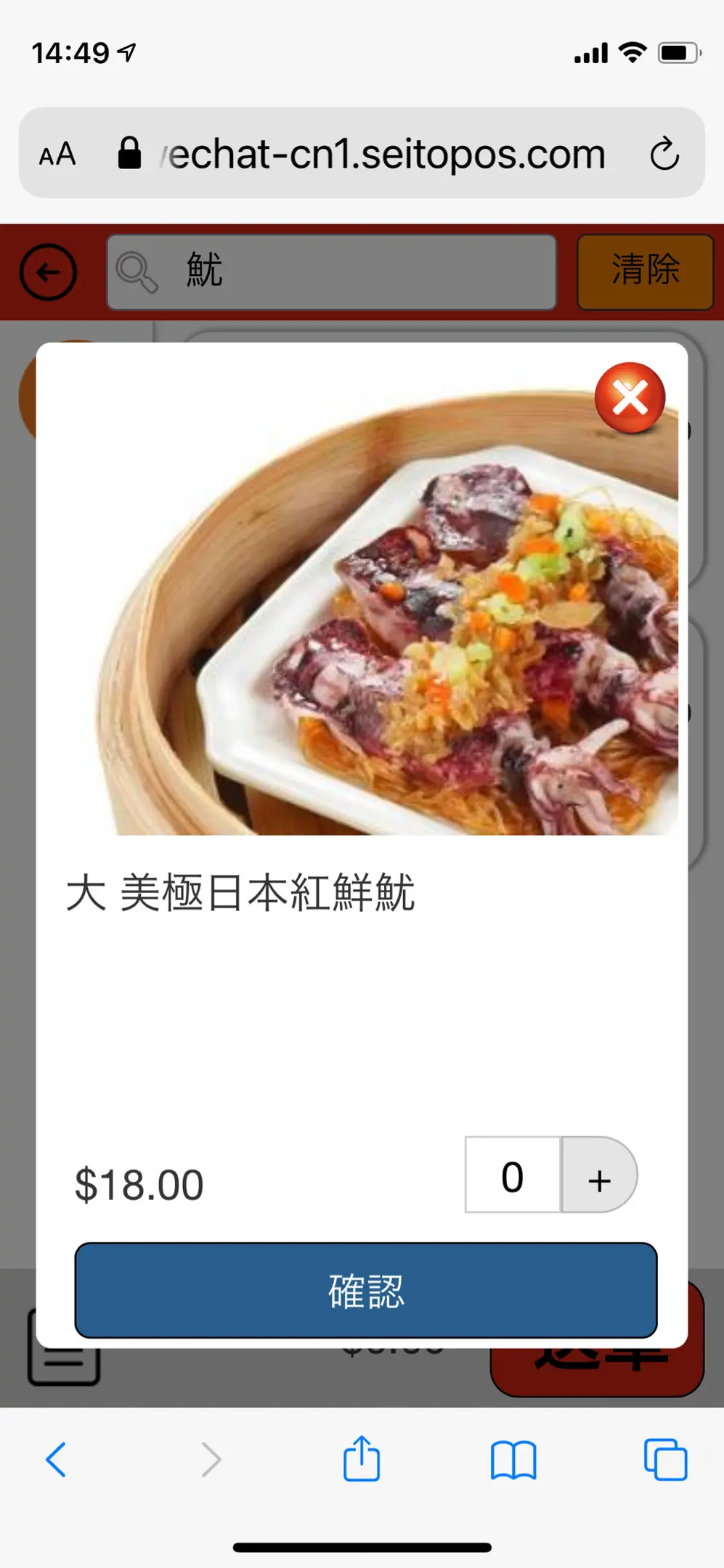Image resolution: width=724 pixels, height=1568 pixels.
Task: Show all open Safari tabs
Action: pos(665,1460)
